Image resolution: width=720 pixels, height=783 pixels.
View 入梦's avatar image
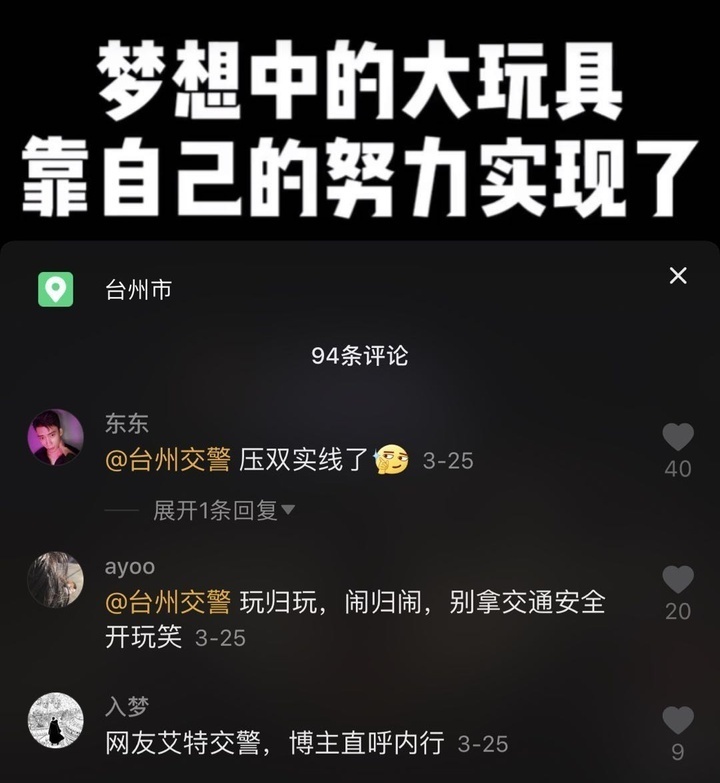55,718
